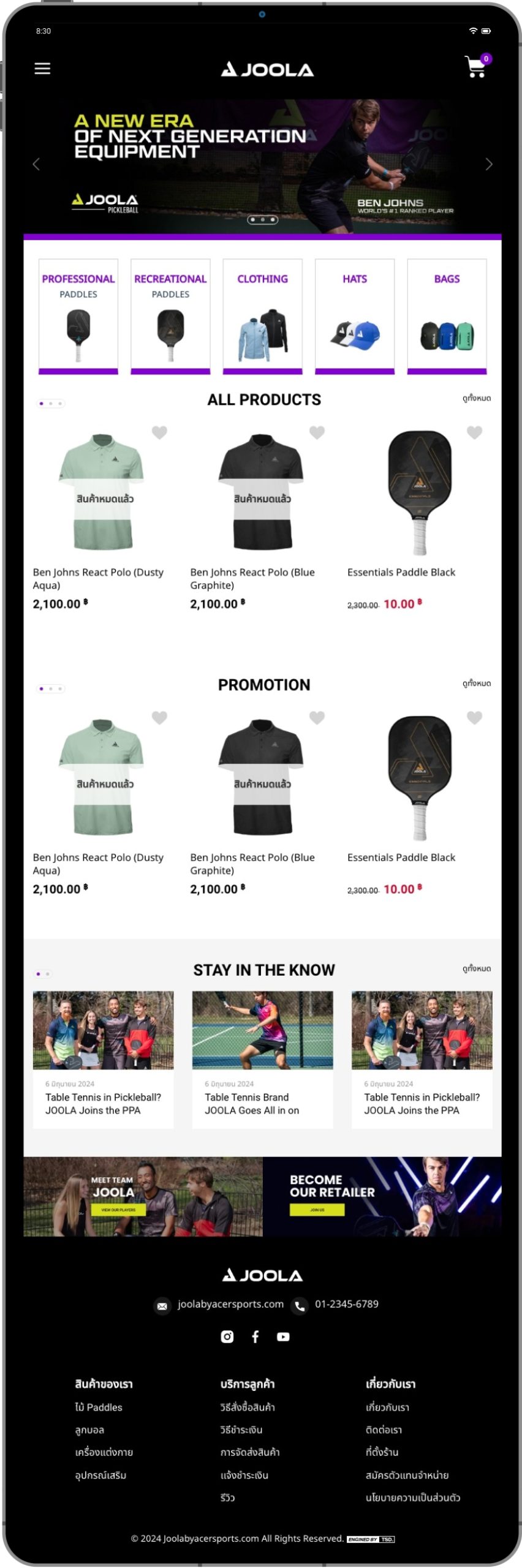Open Ben Johns React Polo Dusty Aqua in All Products
Image resolution: width=522 pixels, height=1568 pixels.
(101, 492)
